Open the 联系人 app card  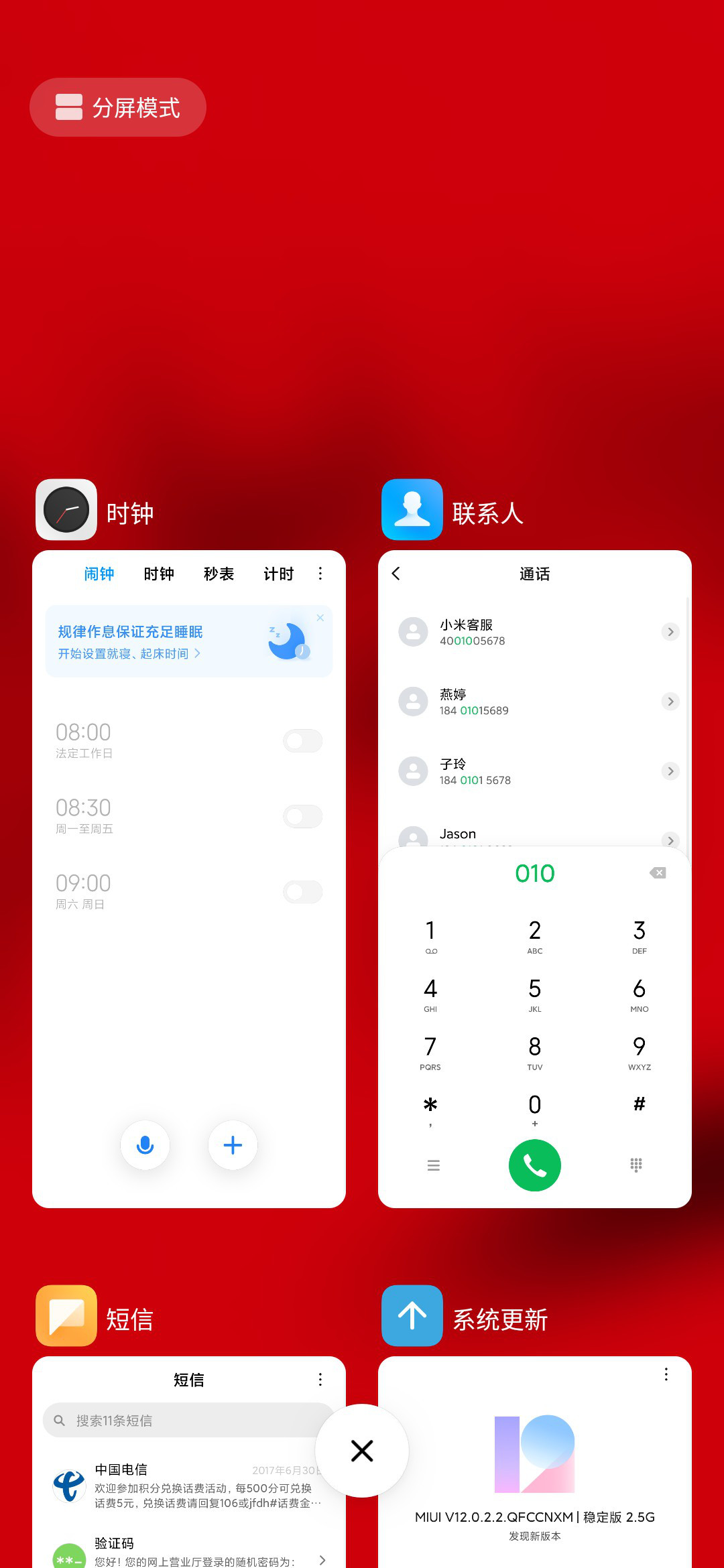click(535, 879)
